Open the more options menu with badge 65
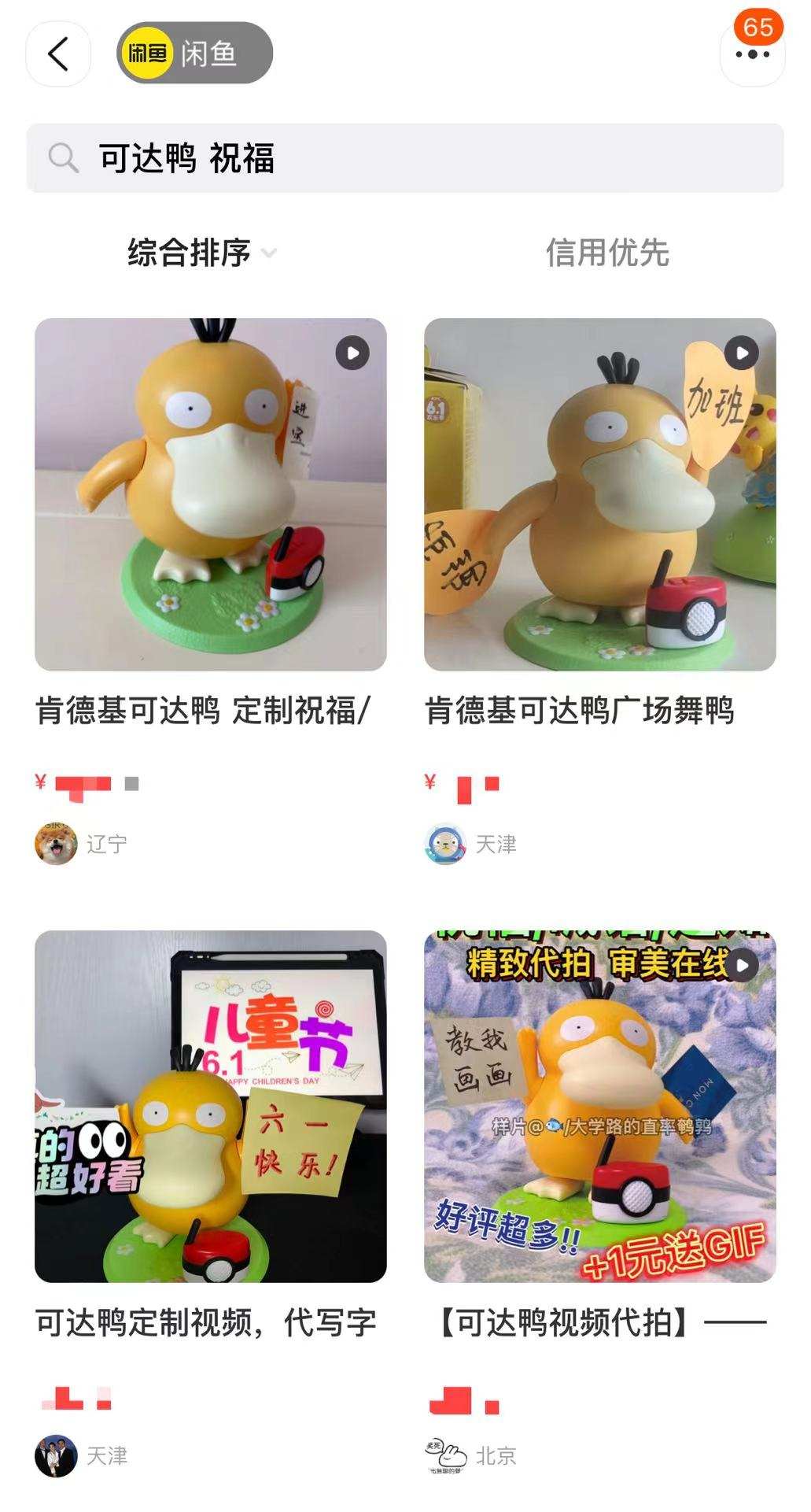This screenshot has width=811, height=1512. (x=752, y=54)
